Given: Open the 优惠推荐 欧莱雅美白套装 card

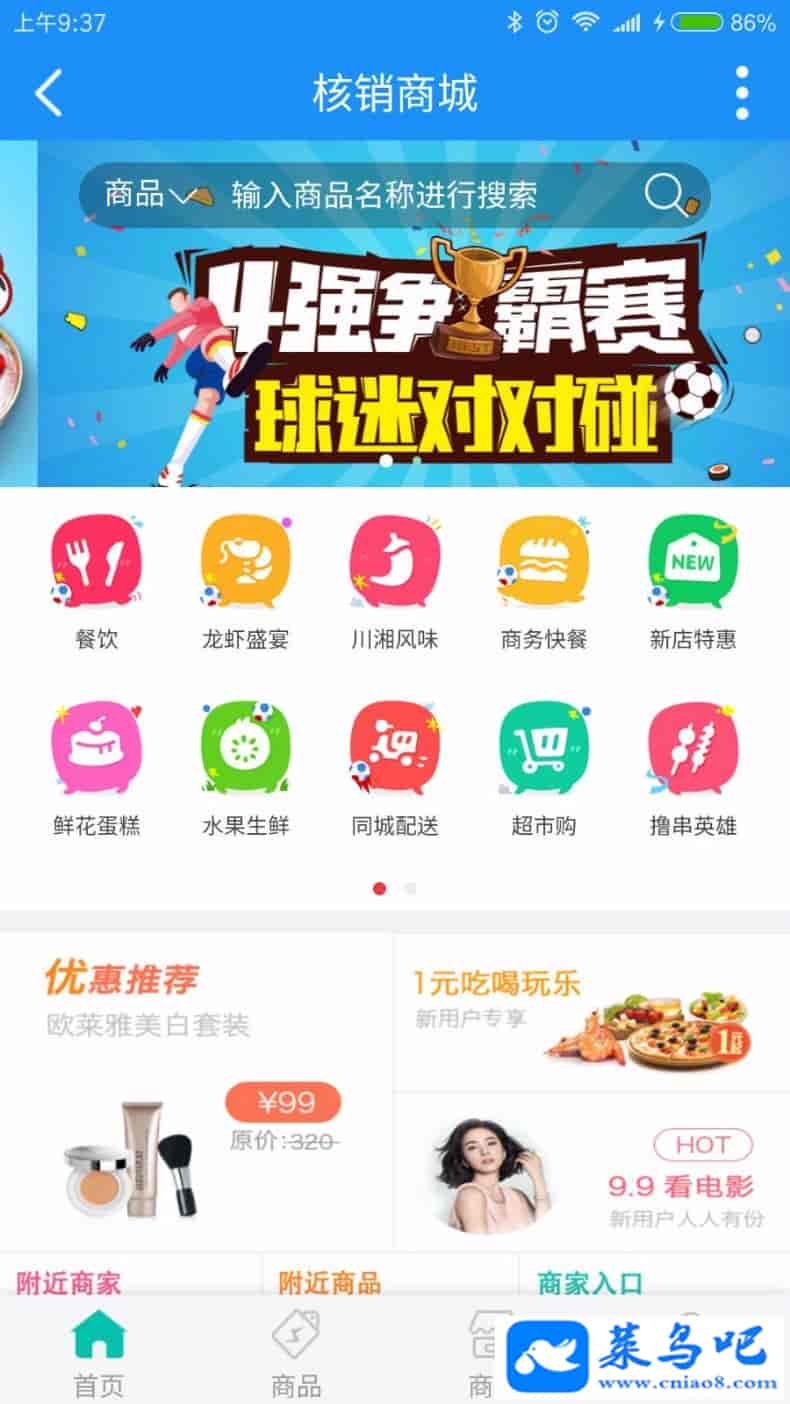Looking at the screenshot, I should tap(196, 1090).
